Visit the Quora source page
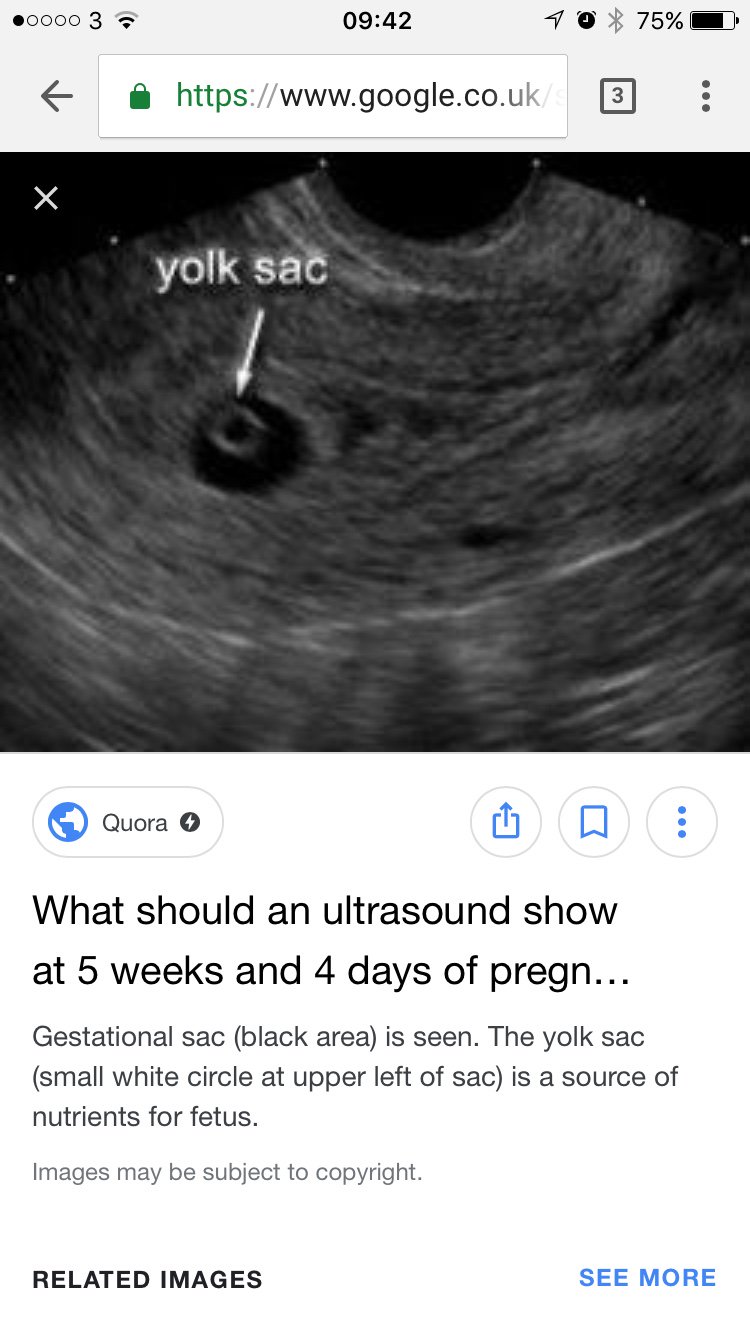The width and height of the screenshot is (750, 1334). click(128, 823)
